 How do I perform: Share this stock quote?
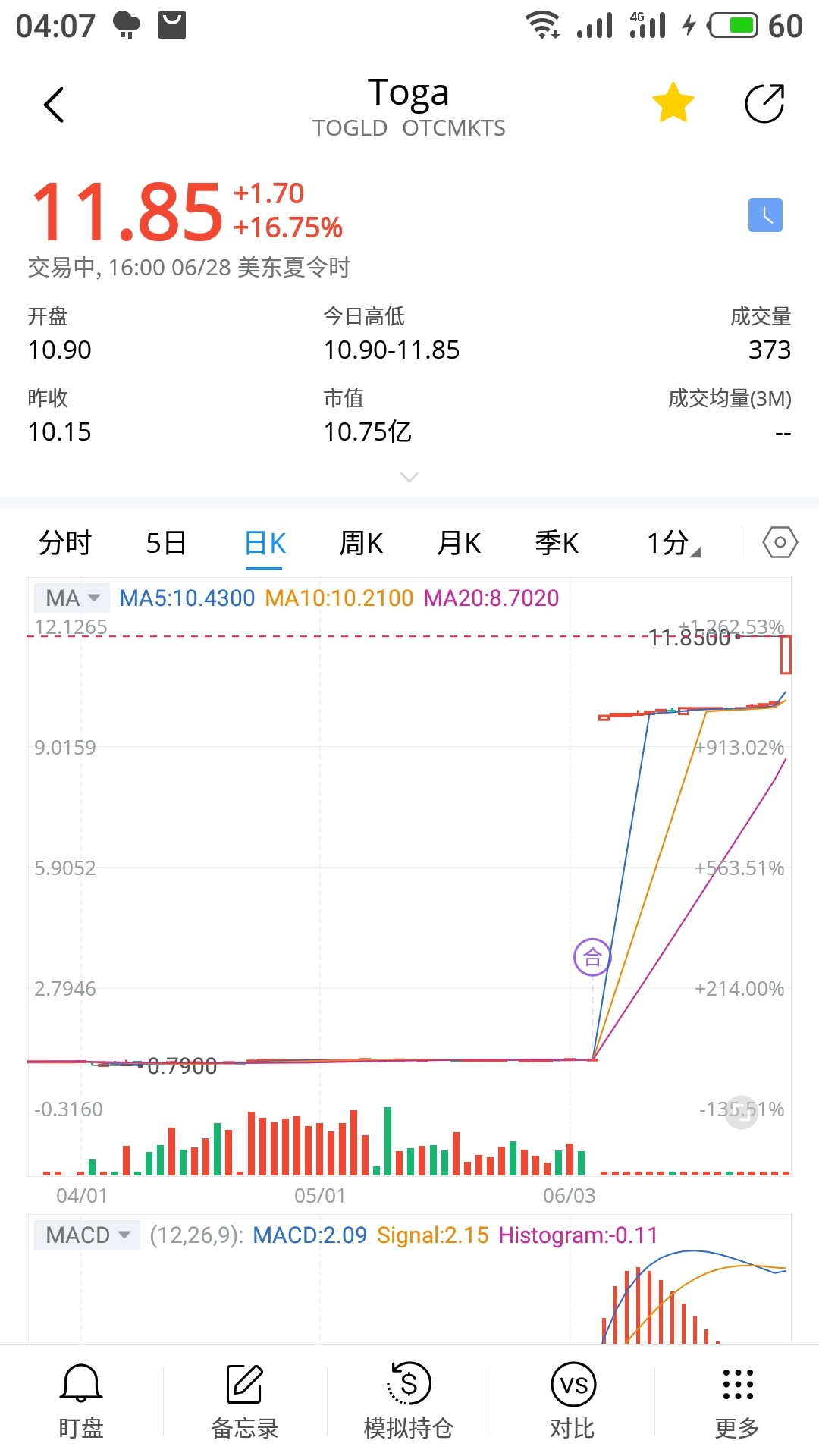point(764,104)
